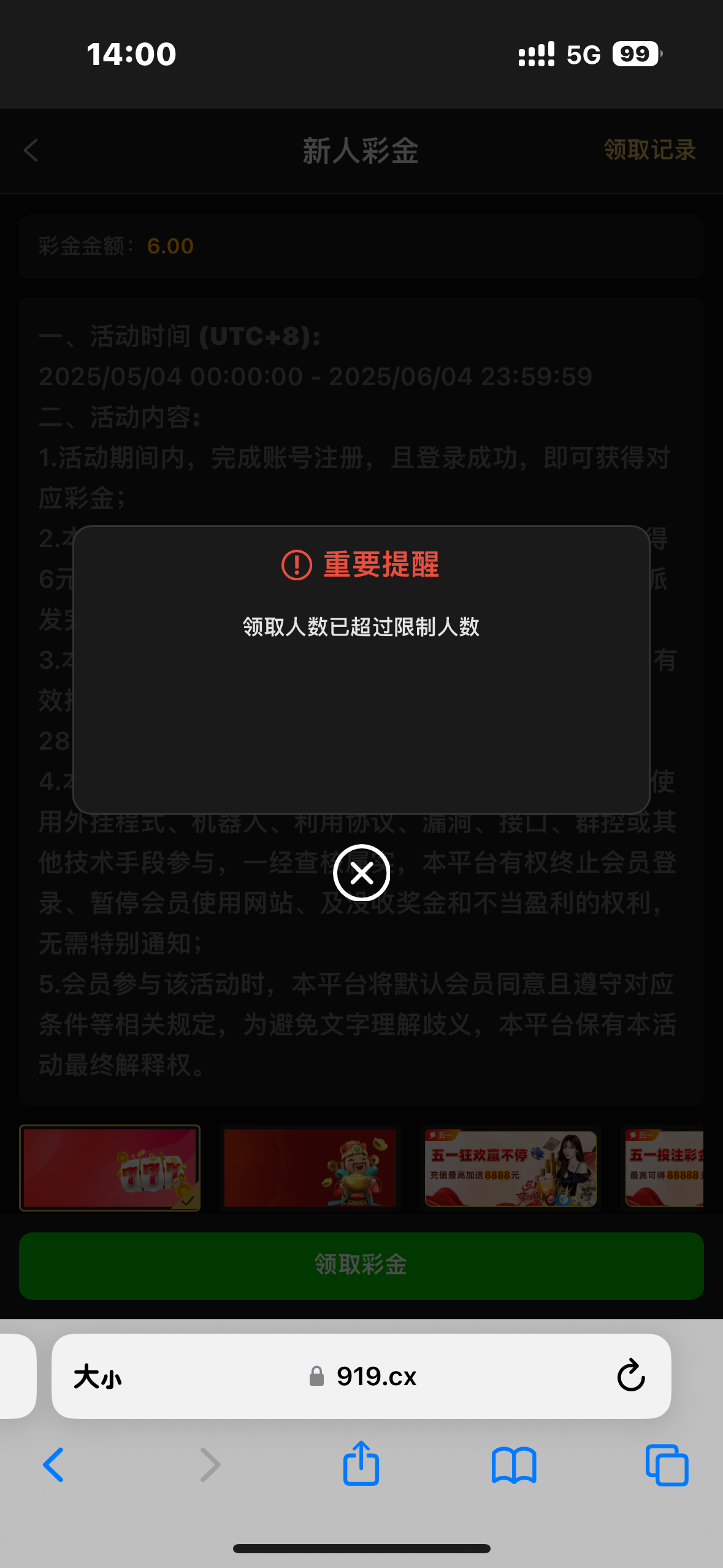Reload the 919.cx page
This screenshot has width=723, height=1568.
[630, 1376]
